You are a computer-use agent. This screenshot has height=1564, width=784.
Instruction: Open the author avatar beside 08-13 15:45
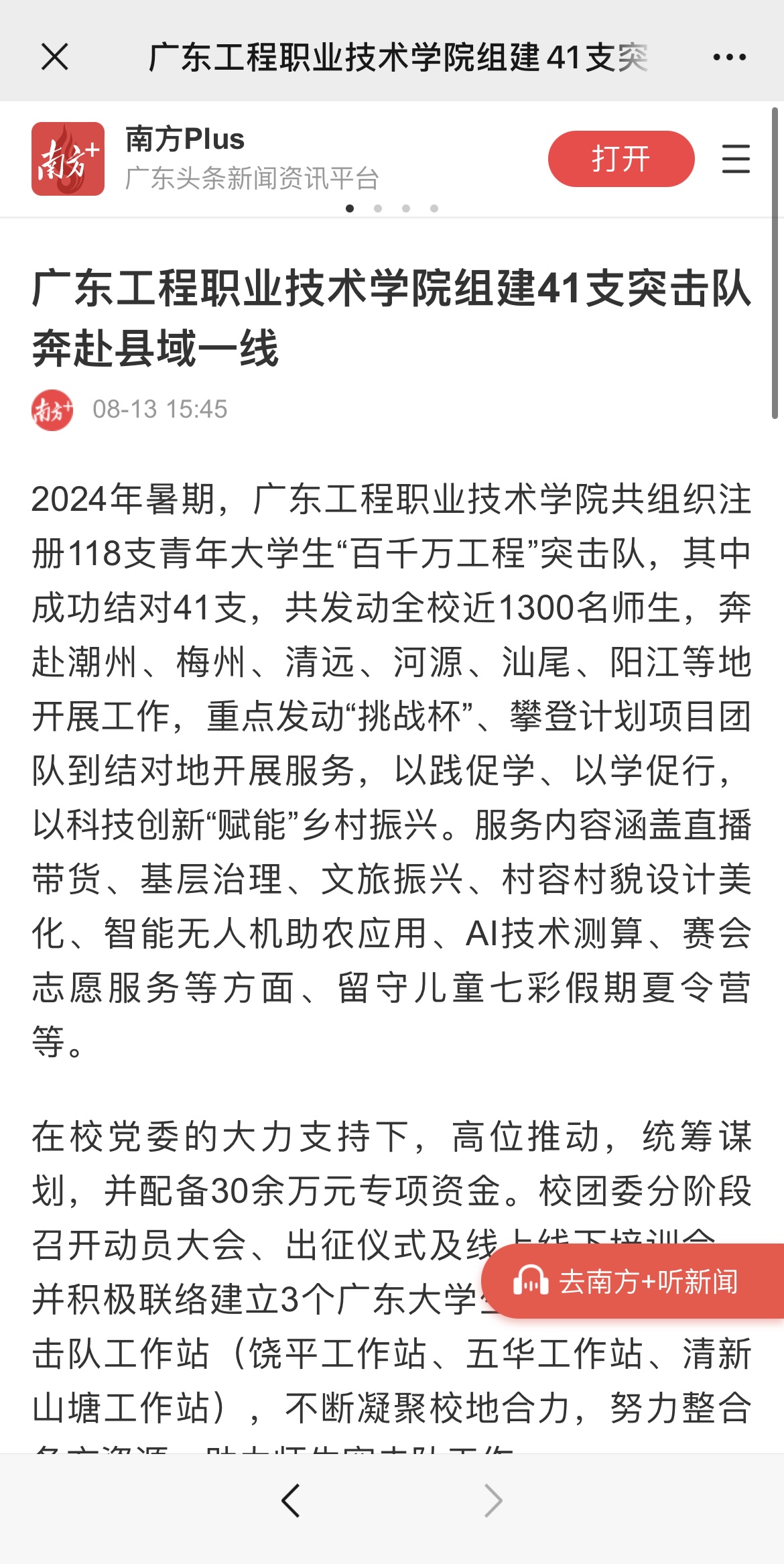[52, 410]
